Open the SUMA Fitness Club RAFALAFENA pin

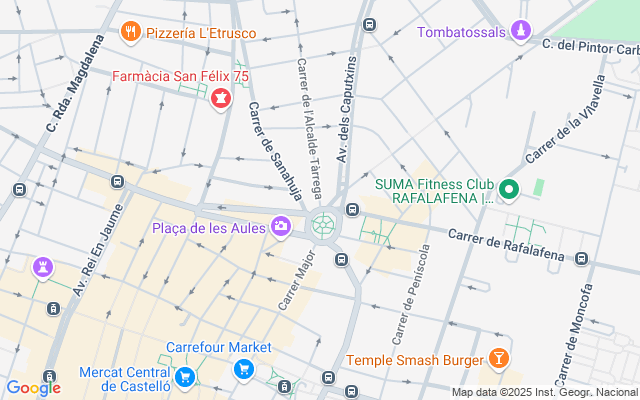click(508, 189)
